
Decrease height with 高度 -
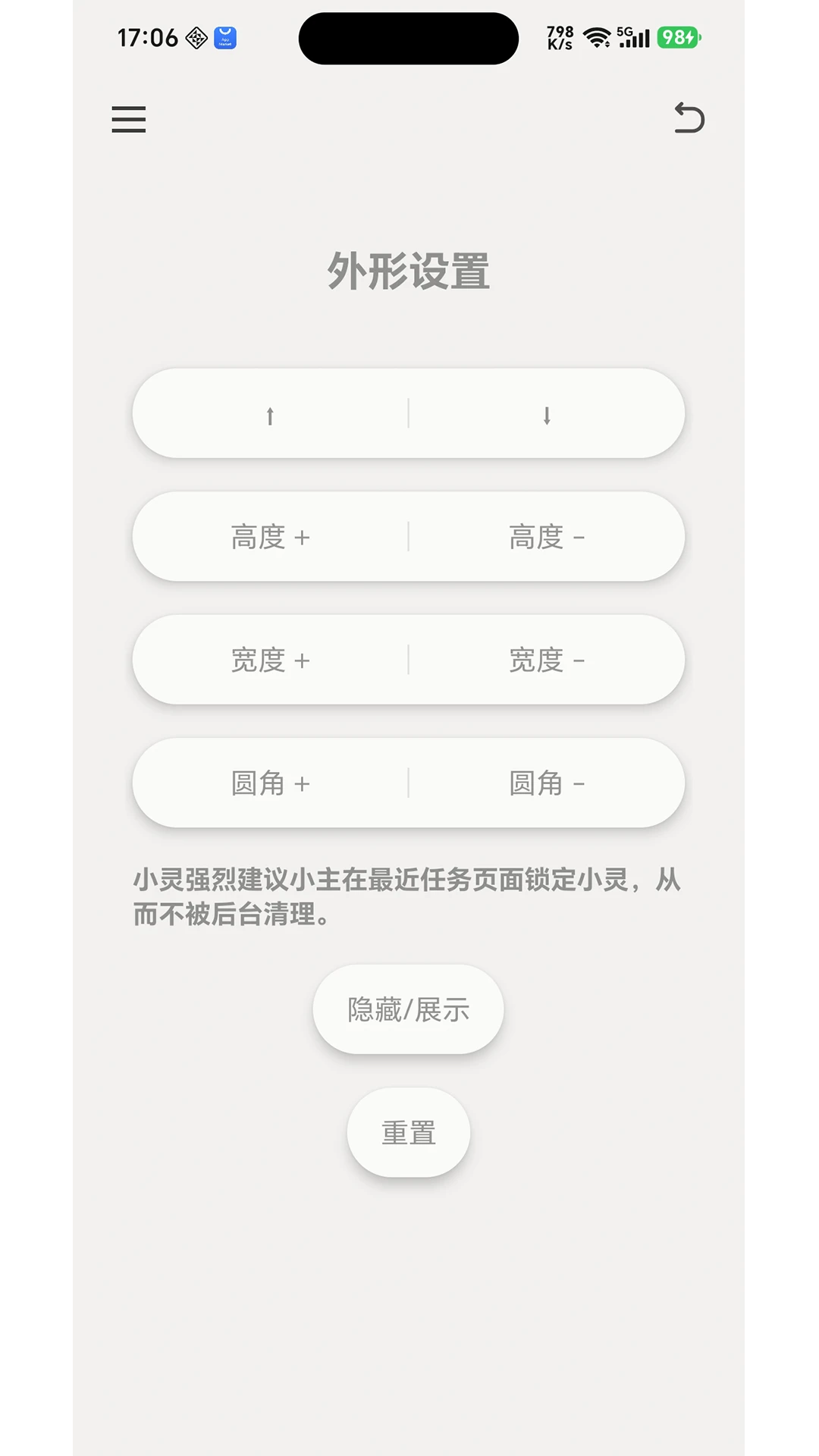[x=547, y=537]
